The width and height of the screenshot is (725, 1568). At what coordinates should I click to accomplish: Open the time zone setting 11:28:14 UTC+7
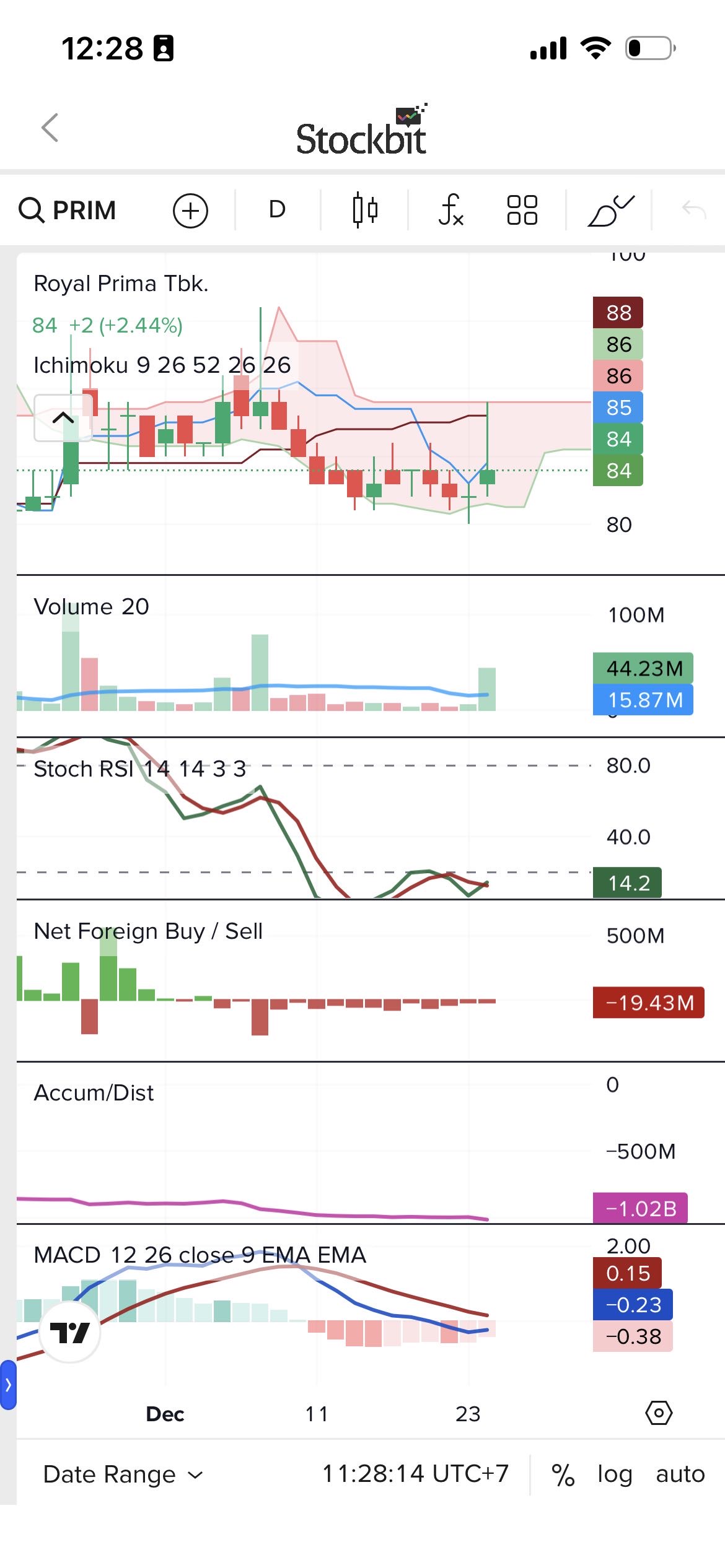(x=415, y=1474)
